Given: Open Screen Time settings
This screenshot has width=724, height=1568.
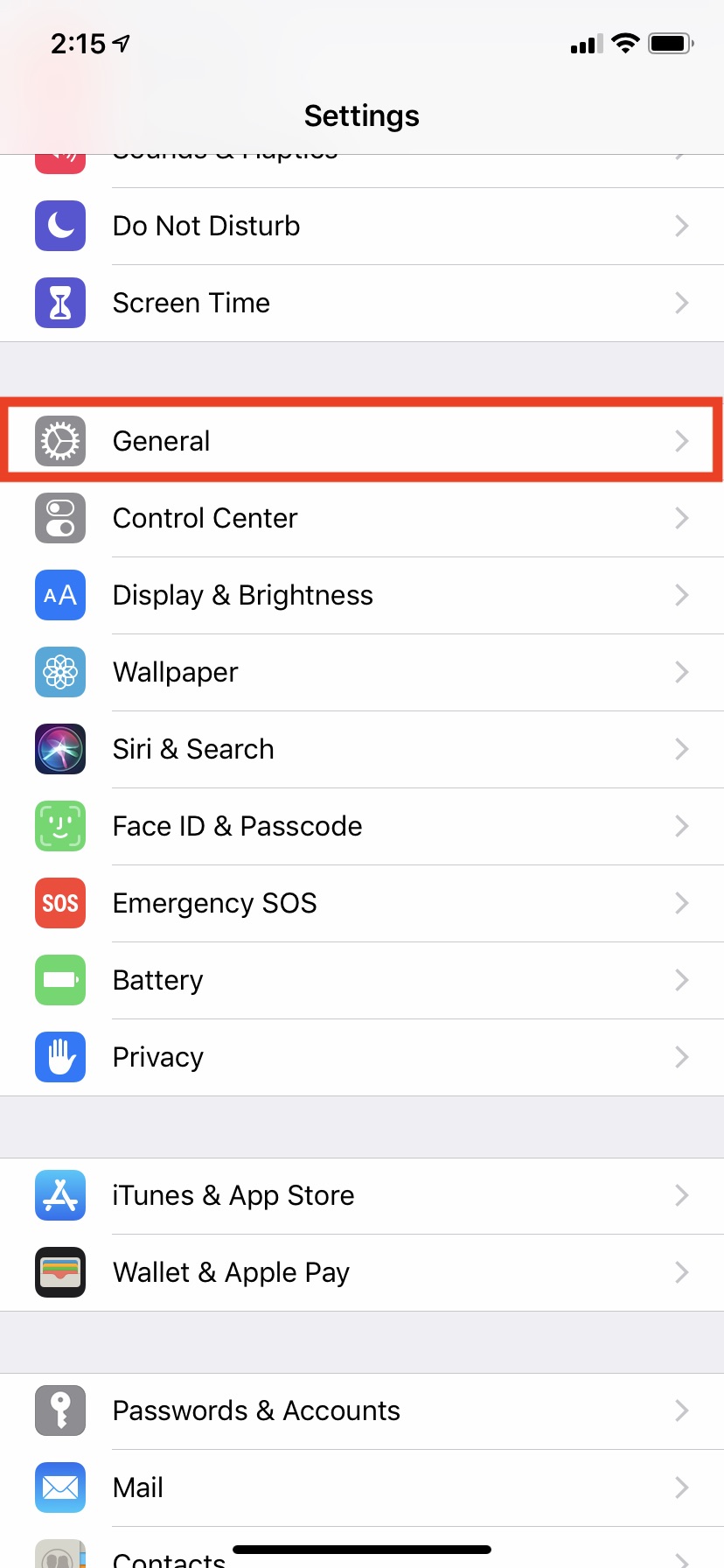Looking at the screenshot, I should (362, 303).
